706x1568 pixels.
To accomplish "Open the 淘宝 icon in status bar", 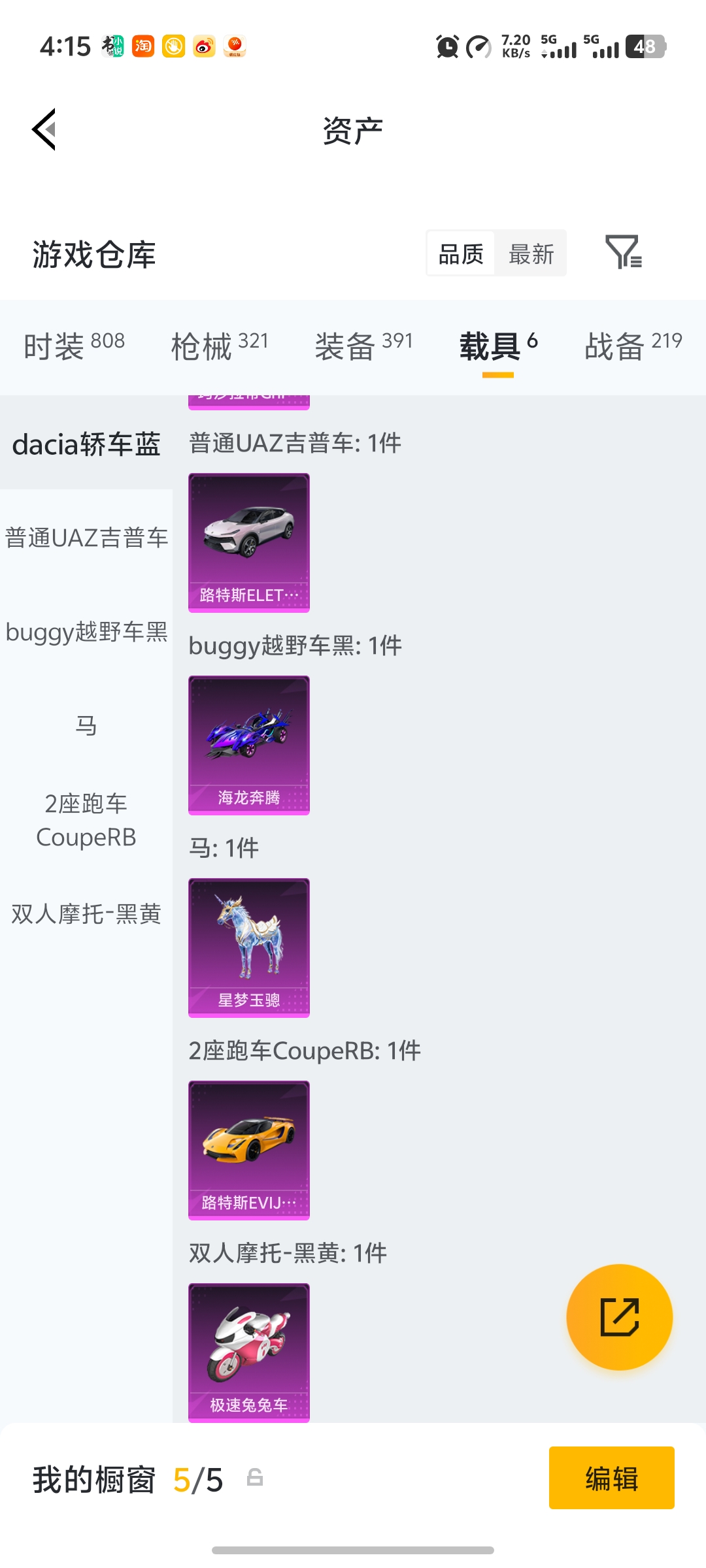I will 143,46.
